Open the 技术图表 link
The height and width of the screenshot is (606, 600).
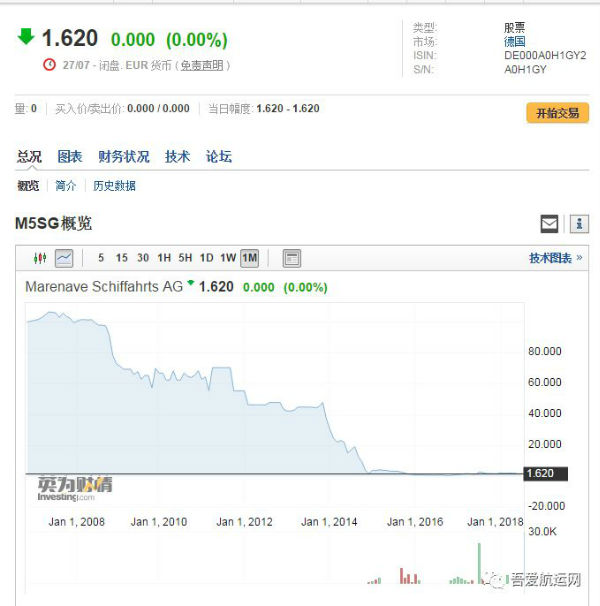point(555,258)
